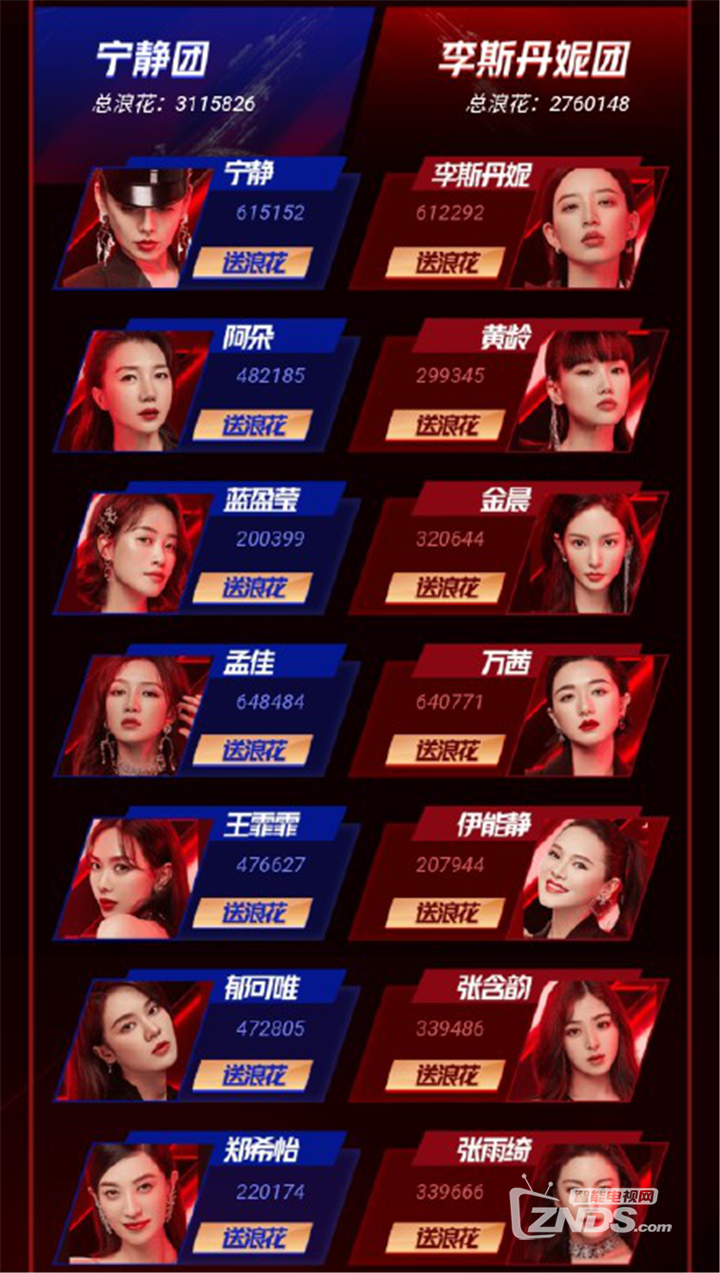
Task: Tap 送浪花 under 郁可唯
Action: 253,1076
